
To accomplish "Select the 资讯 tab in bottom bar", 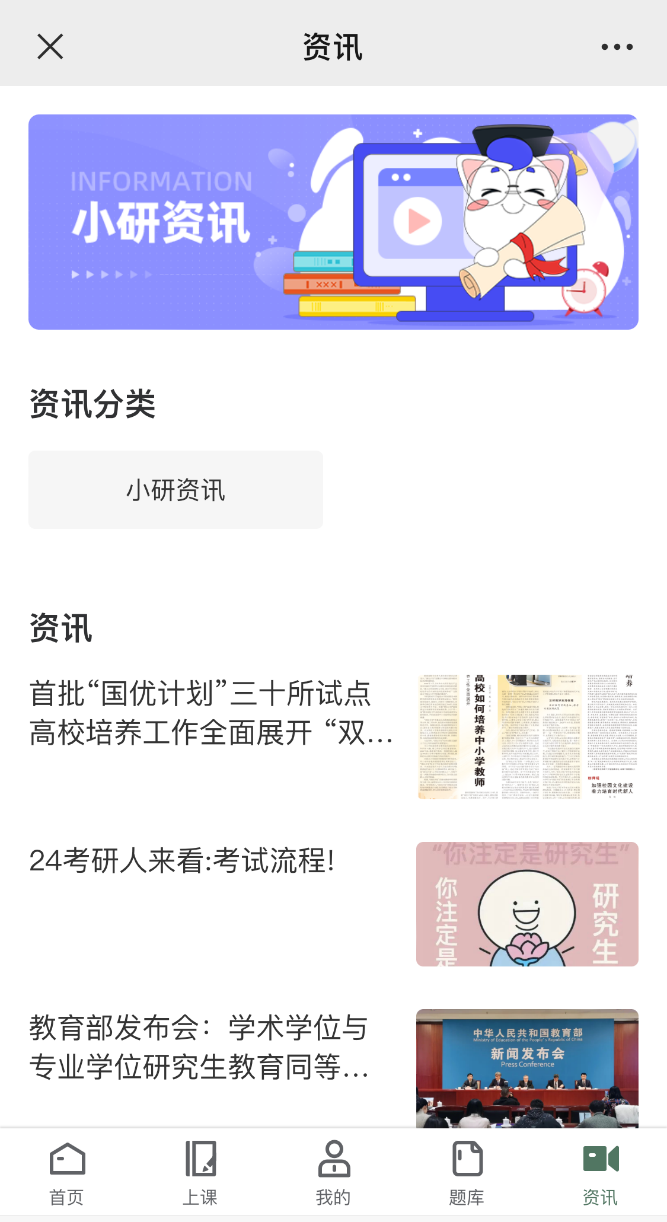I will pos(600,1174).
